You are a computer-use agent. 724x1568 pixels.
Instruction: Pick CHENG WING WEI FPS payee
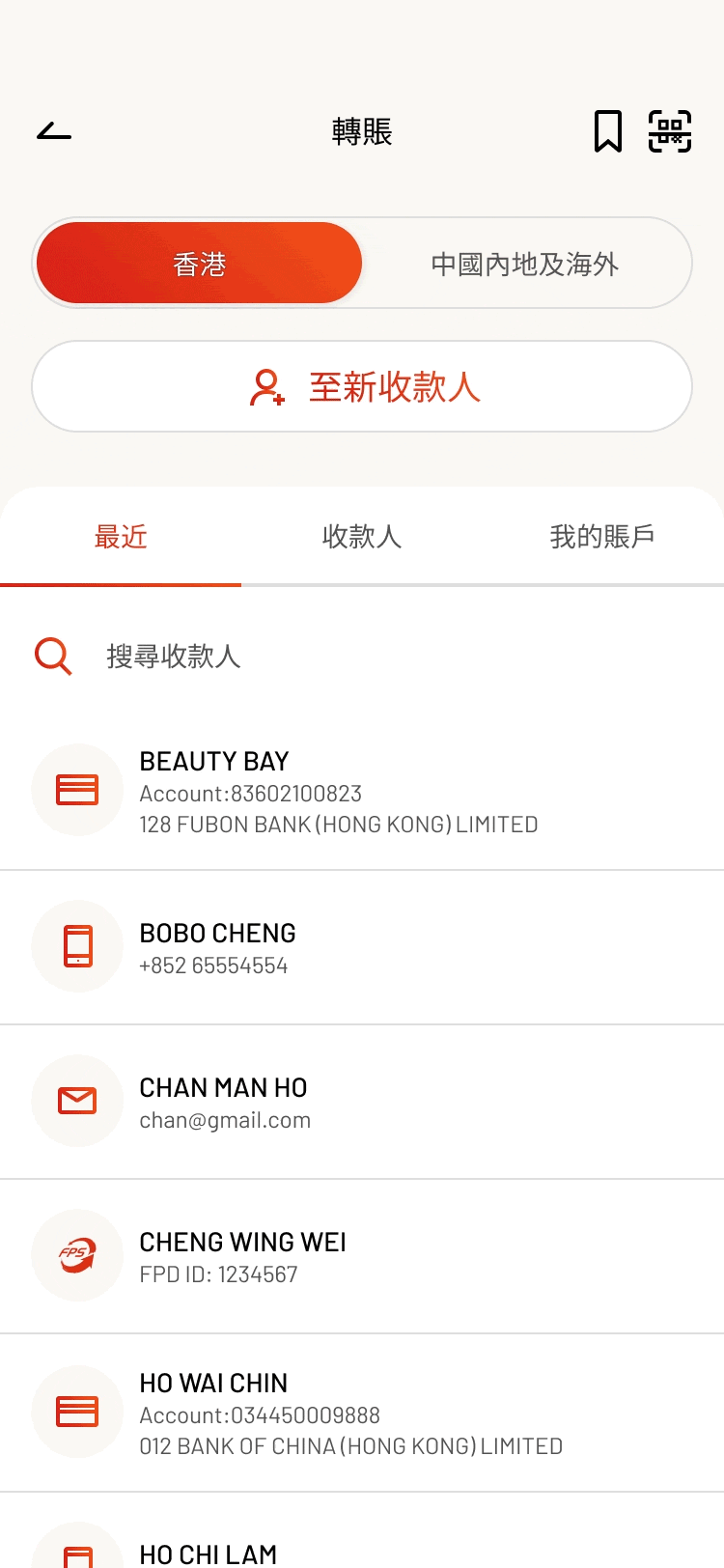[x=362, y=1257]
